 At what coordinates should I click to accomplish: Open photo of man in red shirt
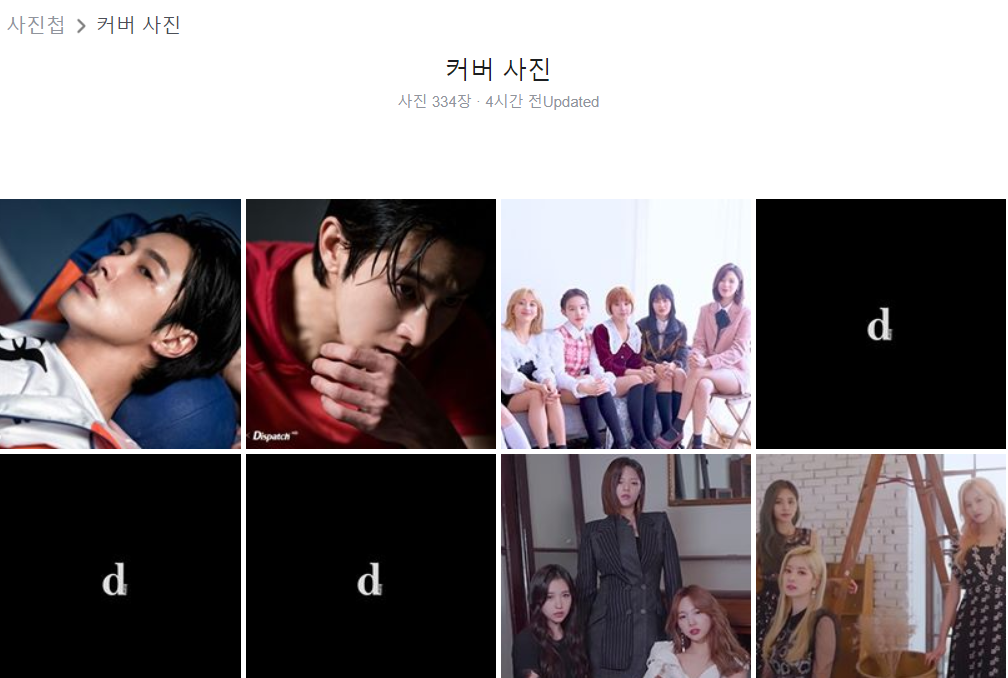(x=370, y=323)
